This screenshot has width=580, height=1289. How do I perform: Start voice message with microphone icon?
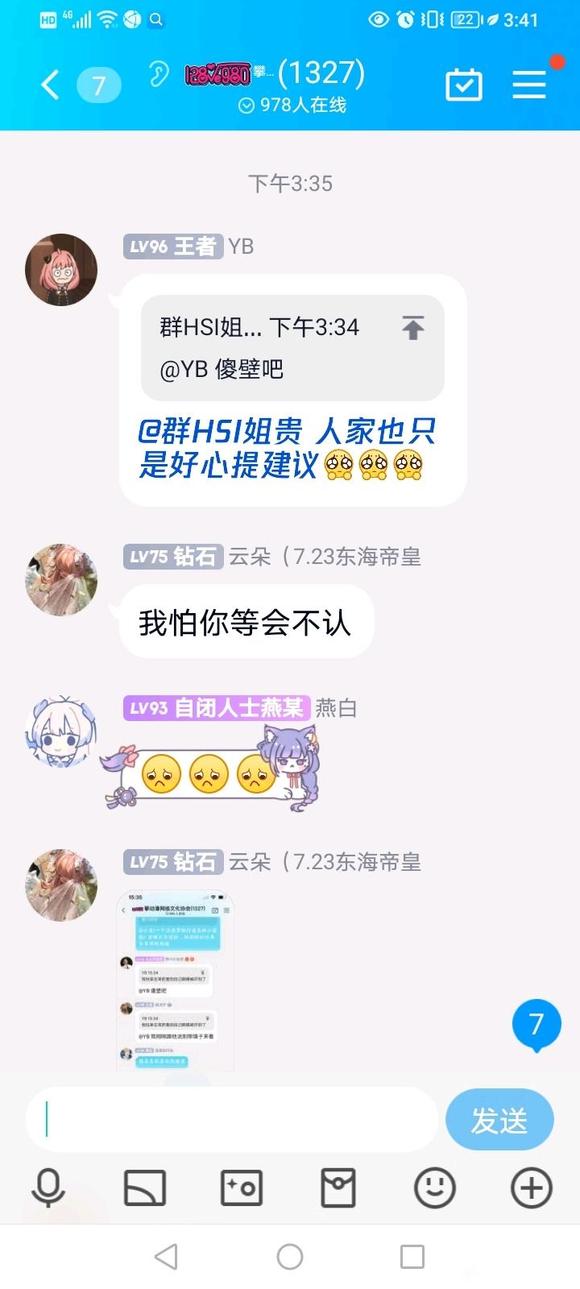[x=47, y=1188]
